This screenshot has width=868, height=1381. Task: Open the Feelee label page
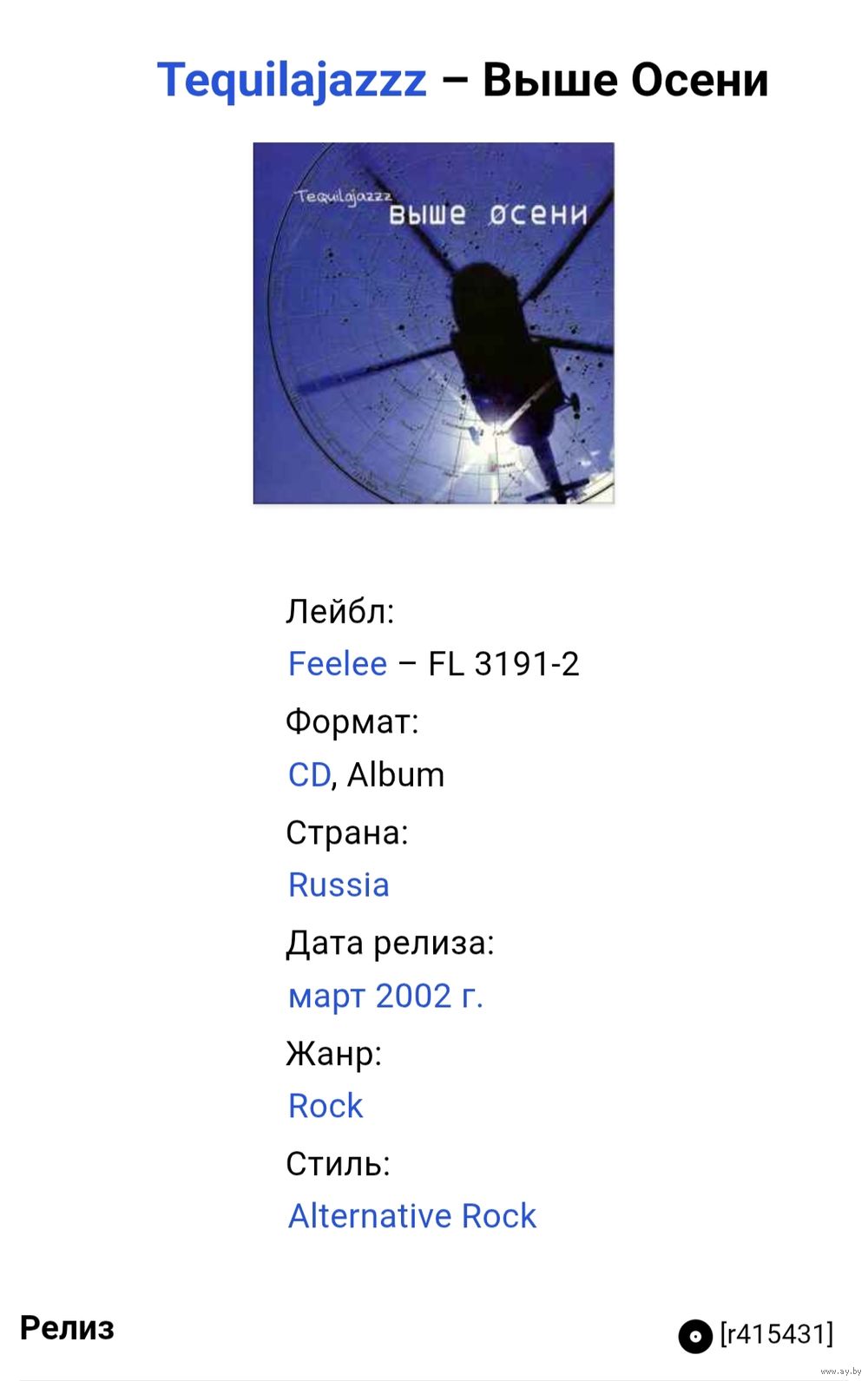point(337,664)
